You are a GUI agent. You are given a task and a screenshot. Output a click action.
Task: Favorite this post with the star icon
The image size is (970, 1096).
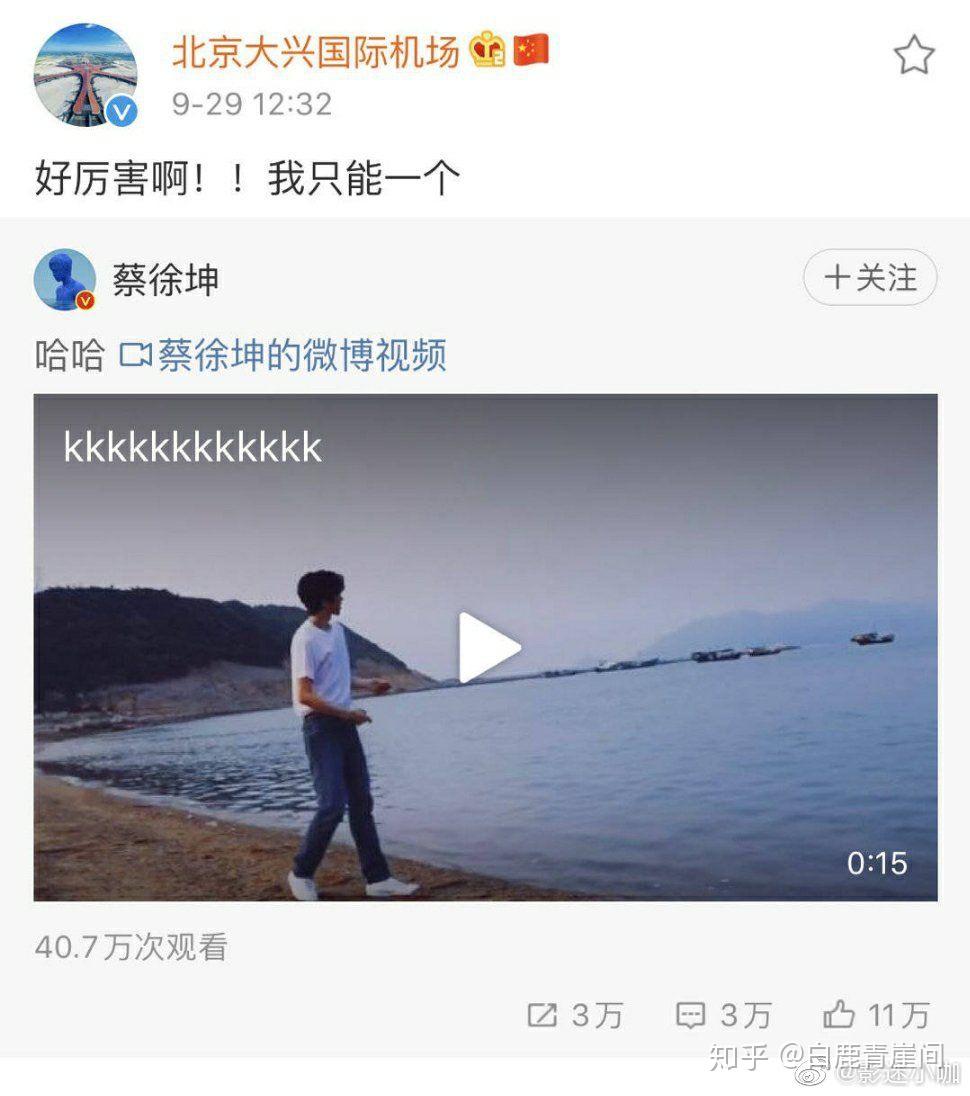913,55
